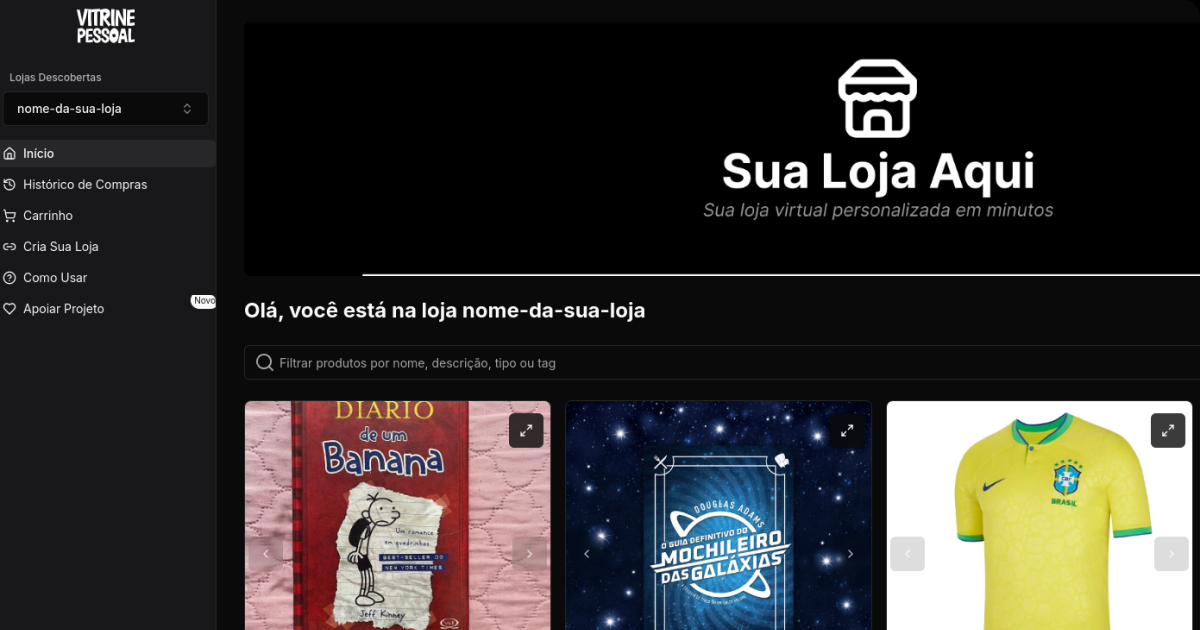Expand the Mochileiro das Galáxias image
The image size is (1200, 630).
(x=847, y=430)
